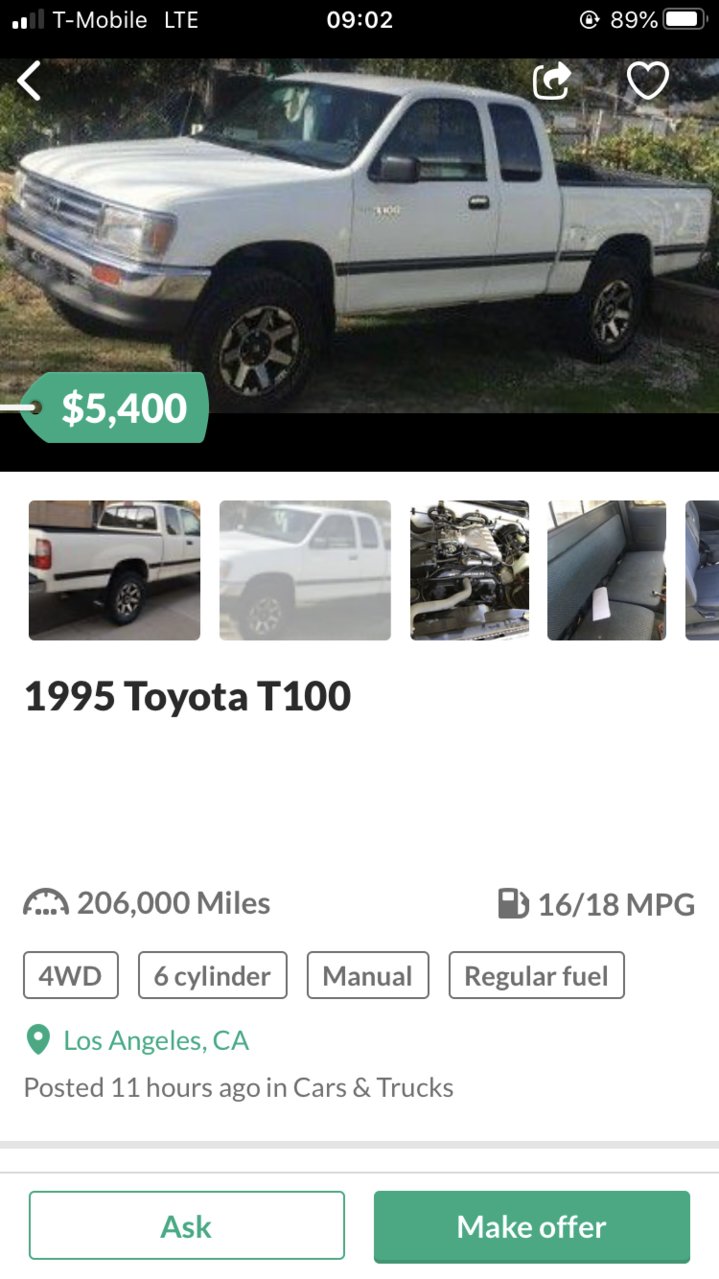View the engine bay thumbnail
This screenshot has width=719, height=1279.
pos(469,570)
